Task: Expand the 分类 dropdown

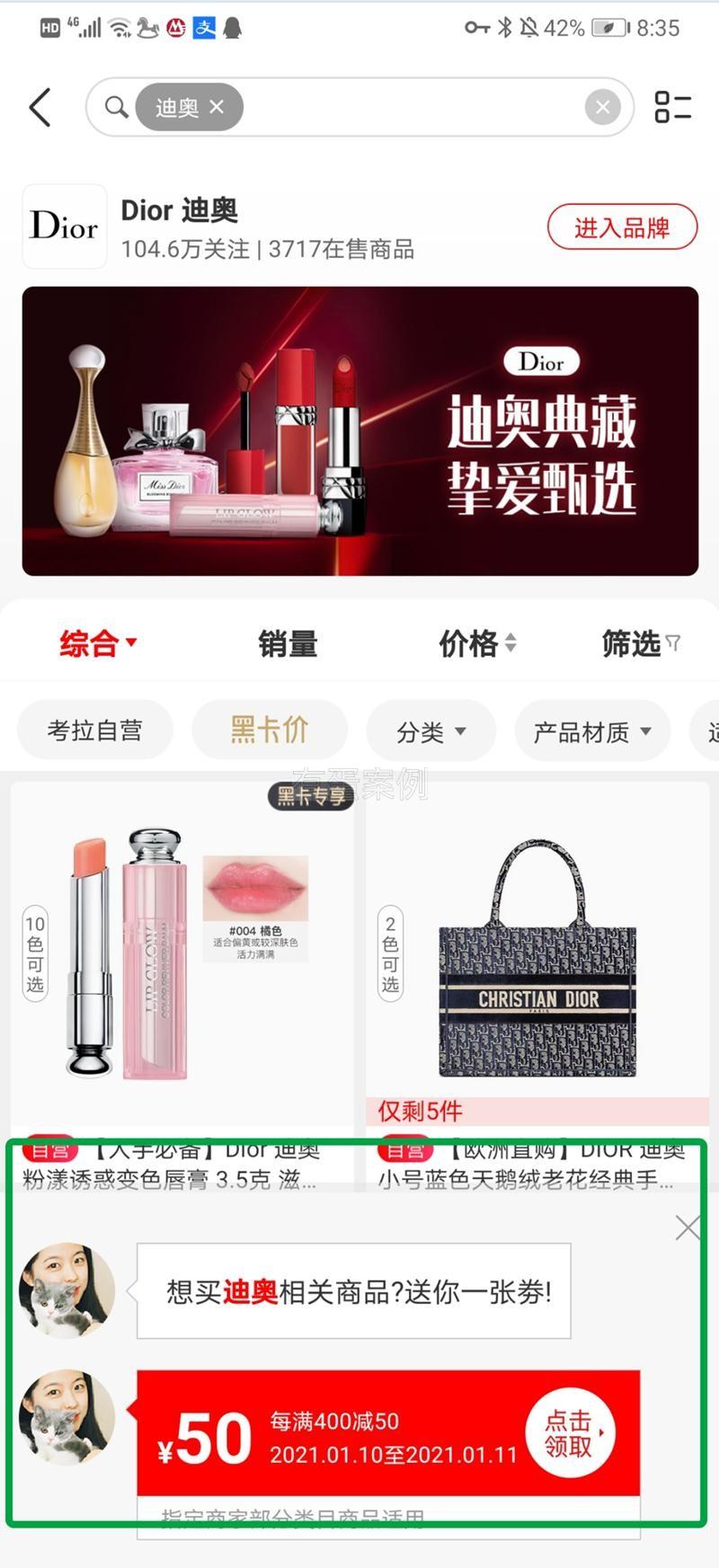Action: coord(431,731)
